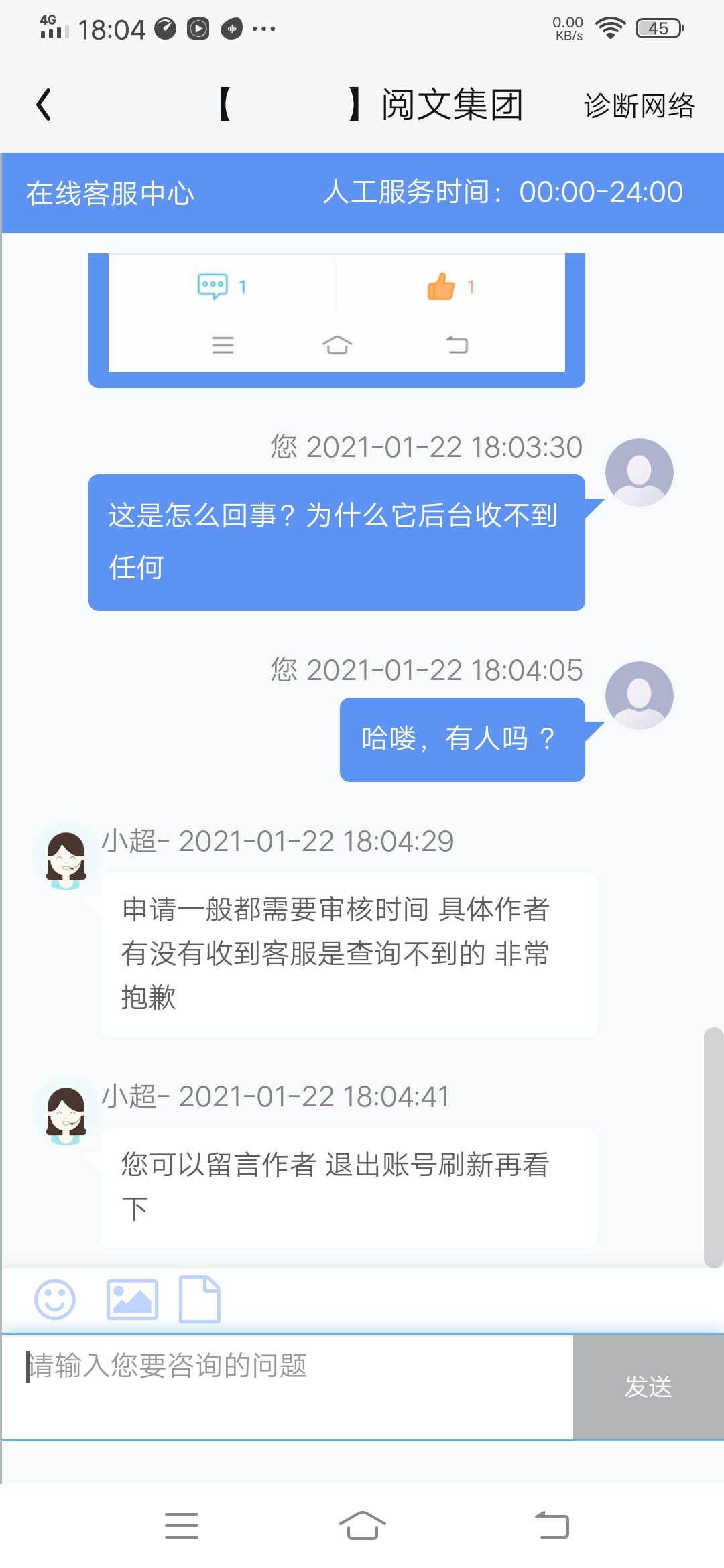
Task: Open the emoji picker
Action: pyautogui.click(x=55, y=1299)
